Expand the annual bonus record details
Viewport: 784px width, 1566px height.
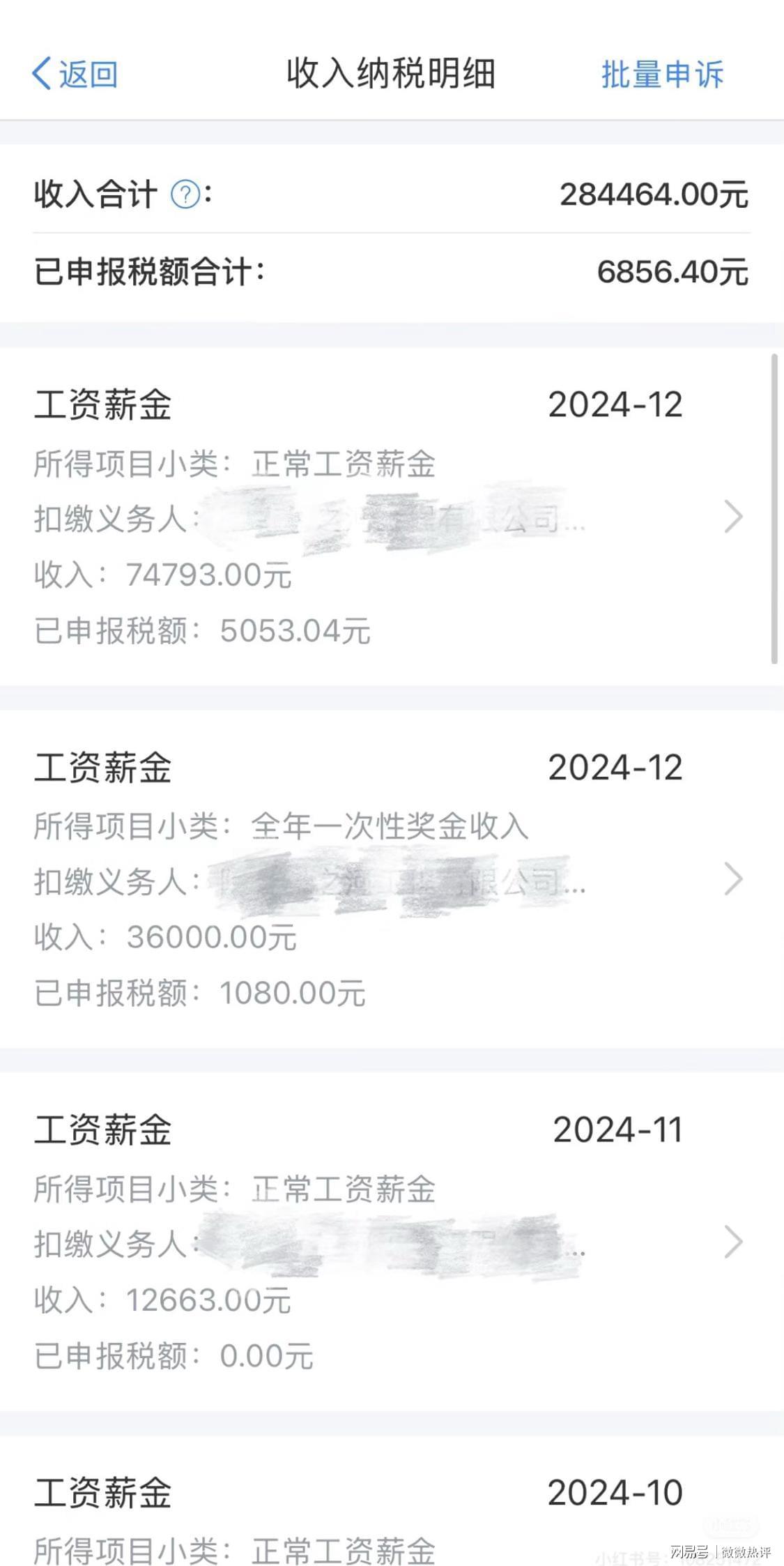(390, 879)
